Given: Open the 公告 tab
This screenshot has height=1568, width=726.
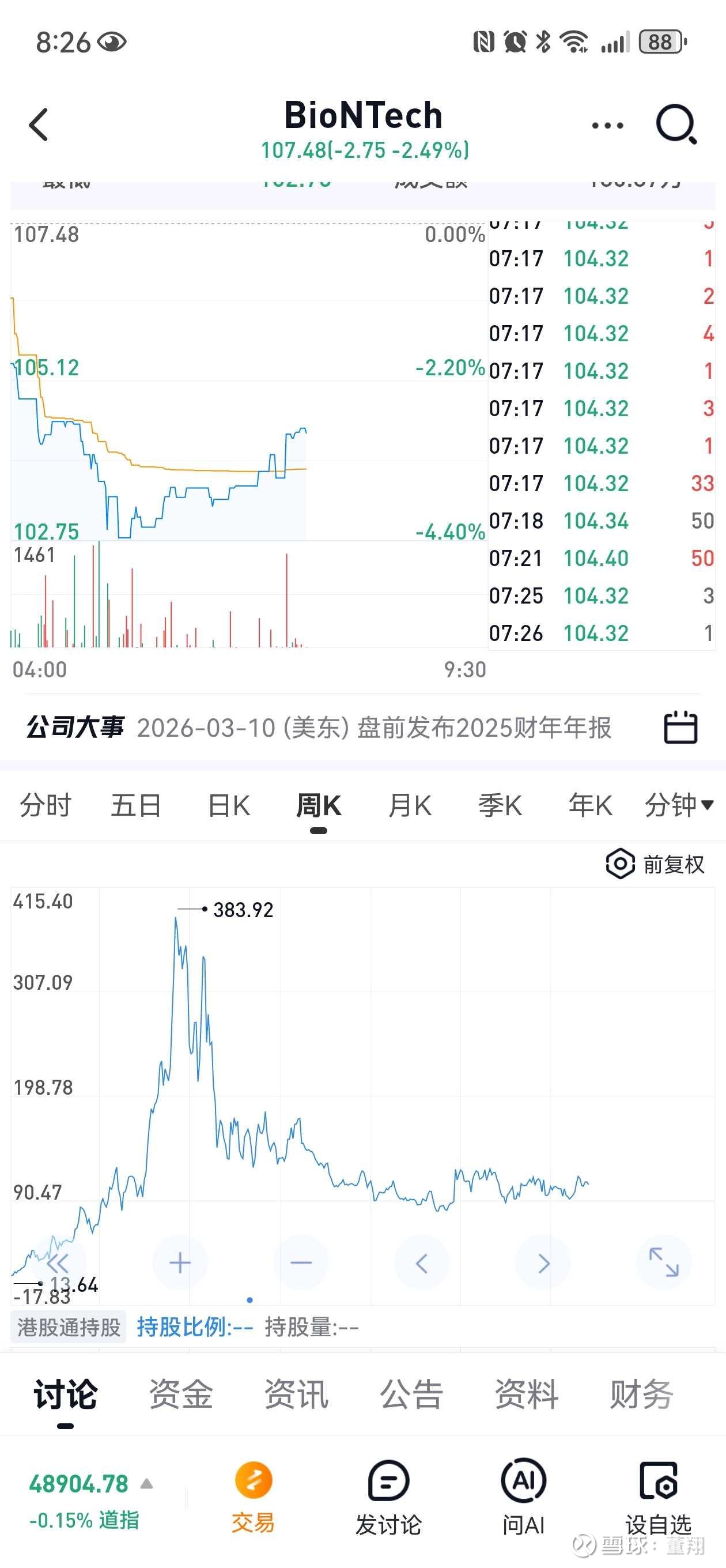Looking at the screenshot, I should pyautogui.click(x=411, y=1394).
